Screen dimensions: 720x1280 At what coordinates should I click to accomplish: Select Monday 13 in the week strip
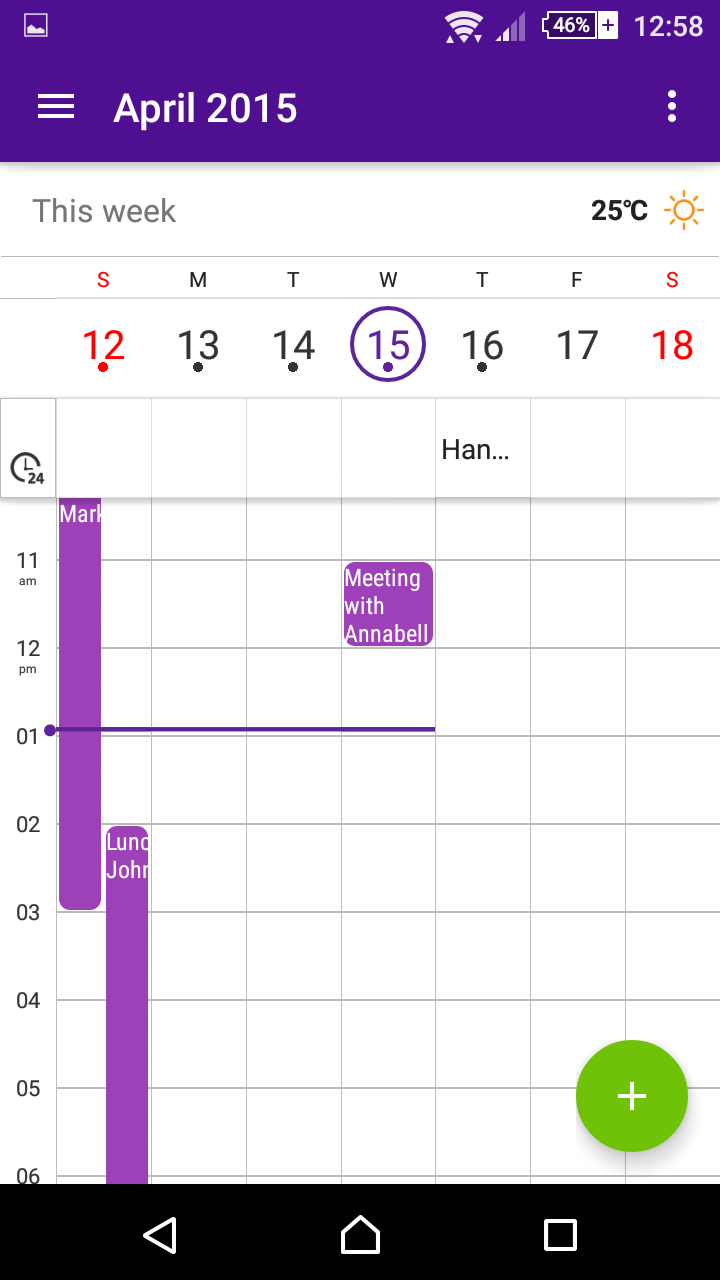pyautogui.click(x=198, y=346)
